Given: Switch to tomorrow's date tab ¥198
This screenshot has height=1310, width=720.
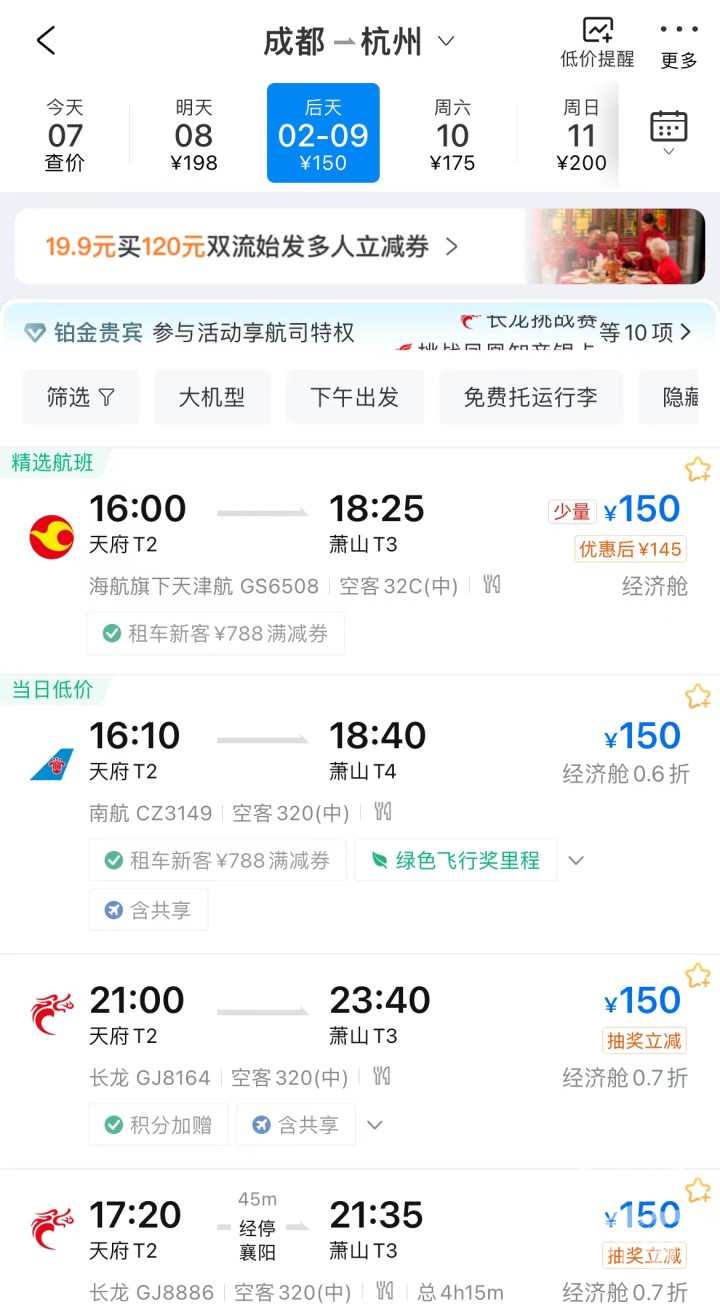Looking at the screenshot, I should [x=193, y=132].
